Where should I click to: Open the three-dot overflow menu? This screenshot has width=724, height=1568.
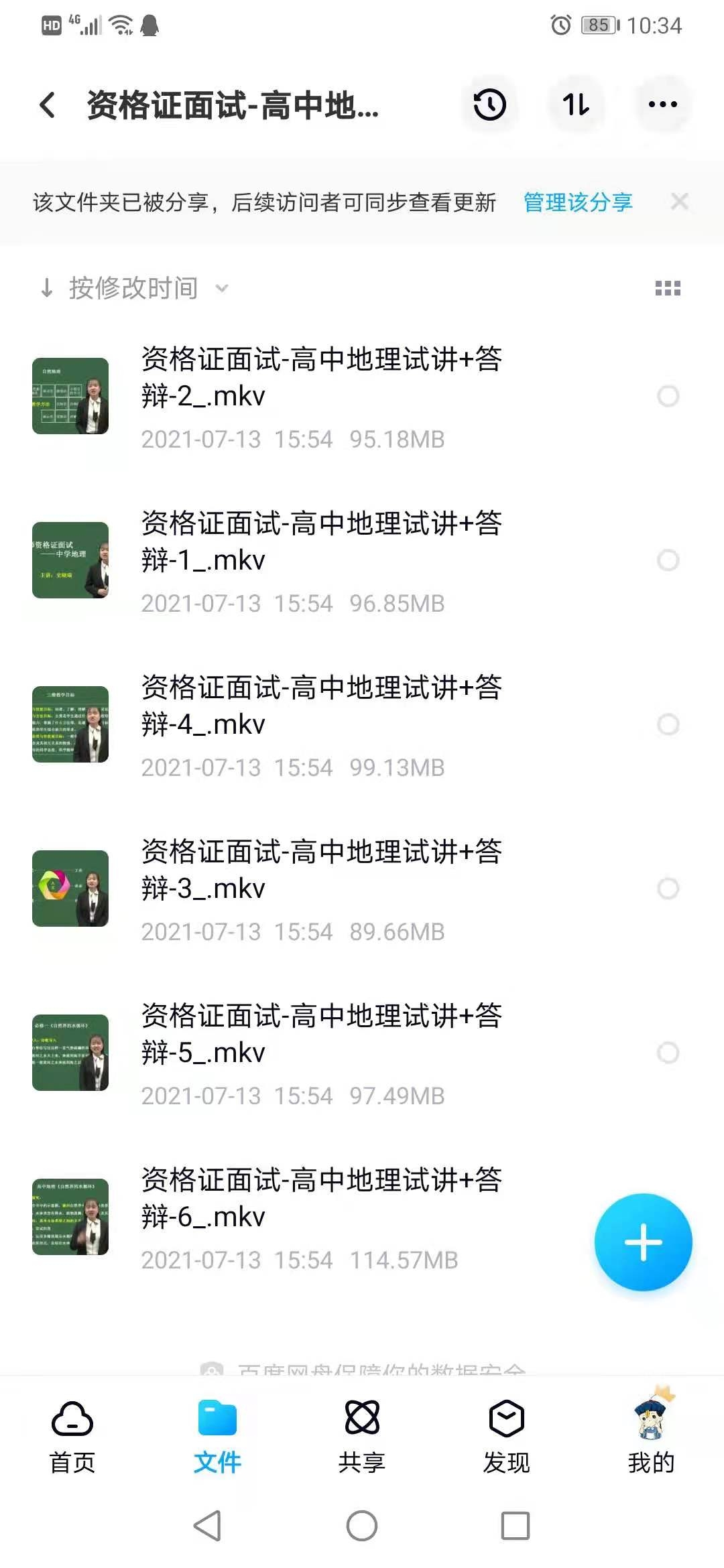click(x=662, y=105)
